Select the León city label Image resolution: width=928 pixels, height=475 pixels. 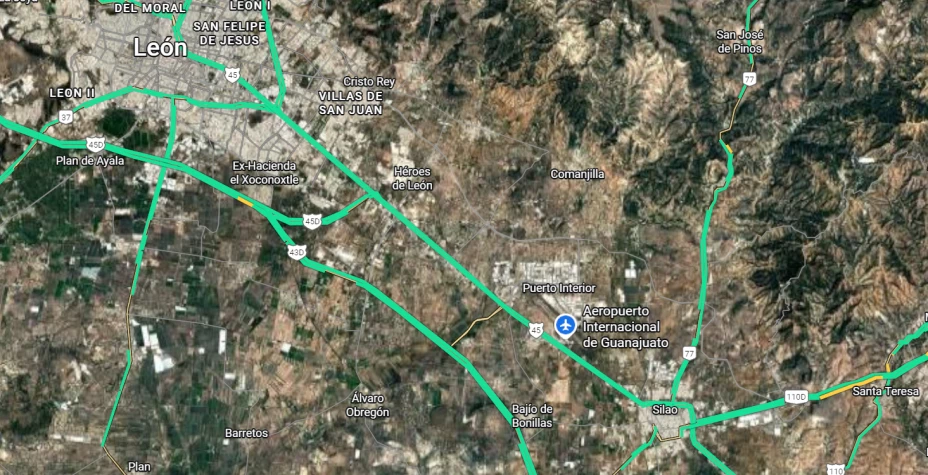160,47
